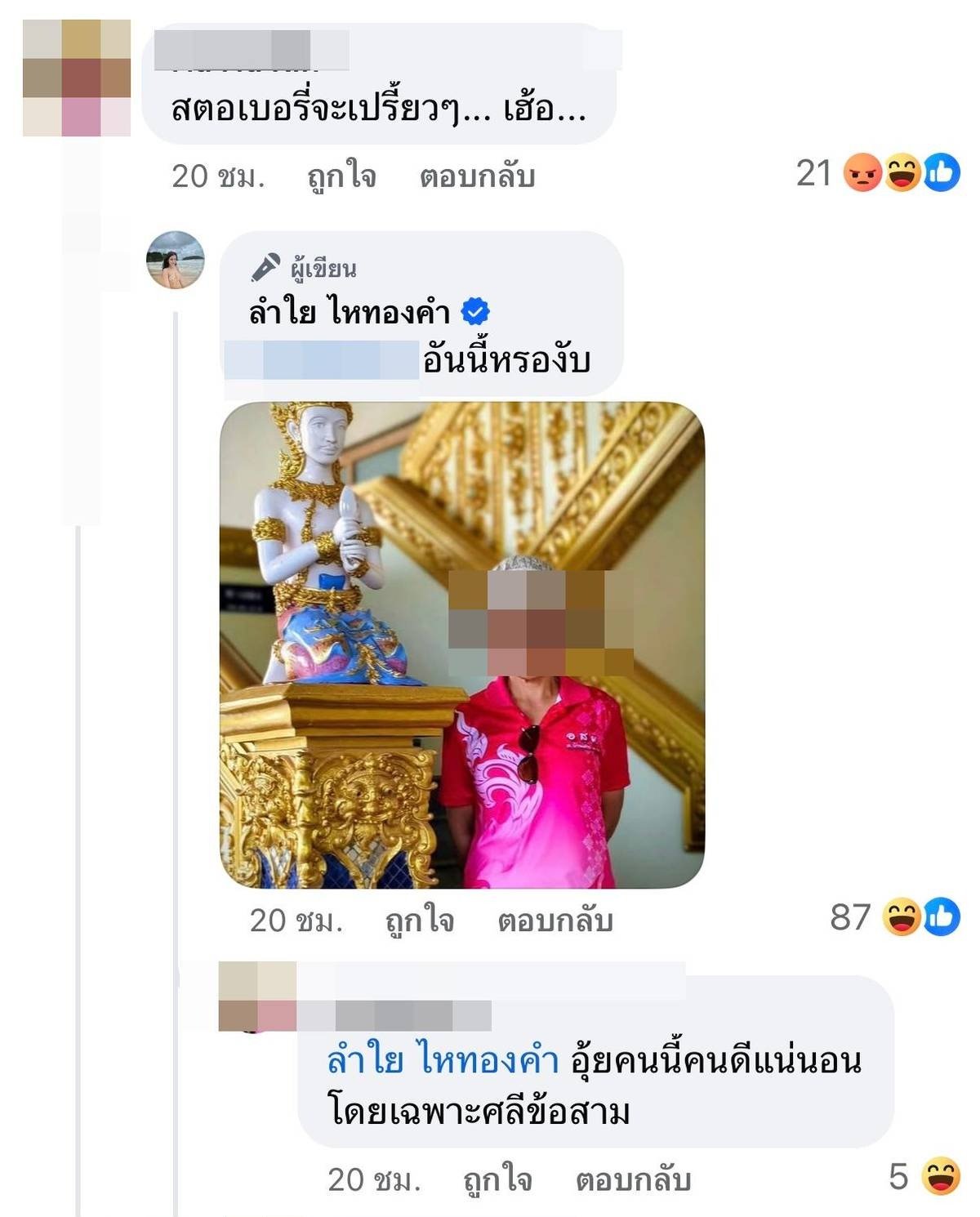This screenshot has height=1217, width=980.
Task: Open the photo attached to author's reply
Action: [x=462, y=644]
